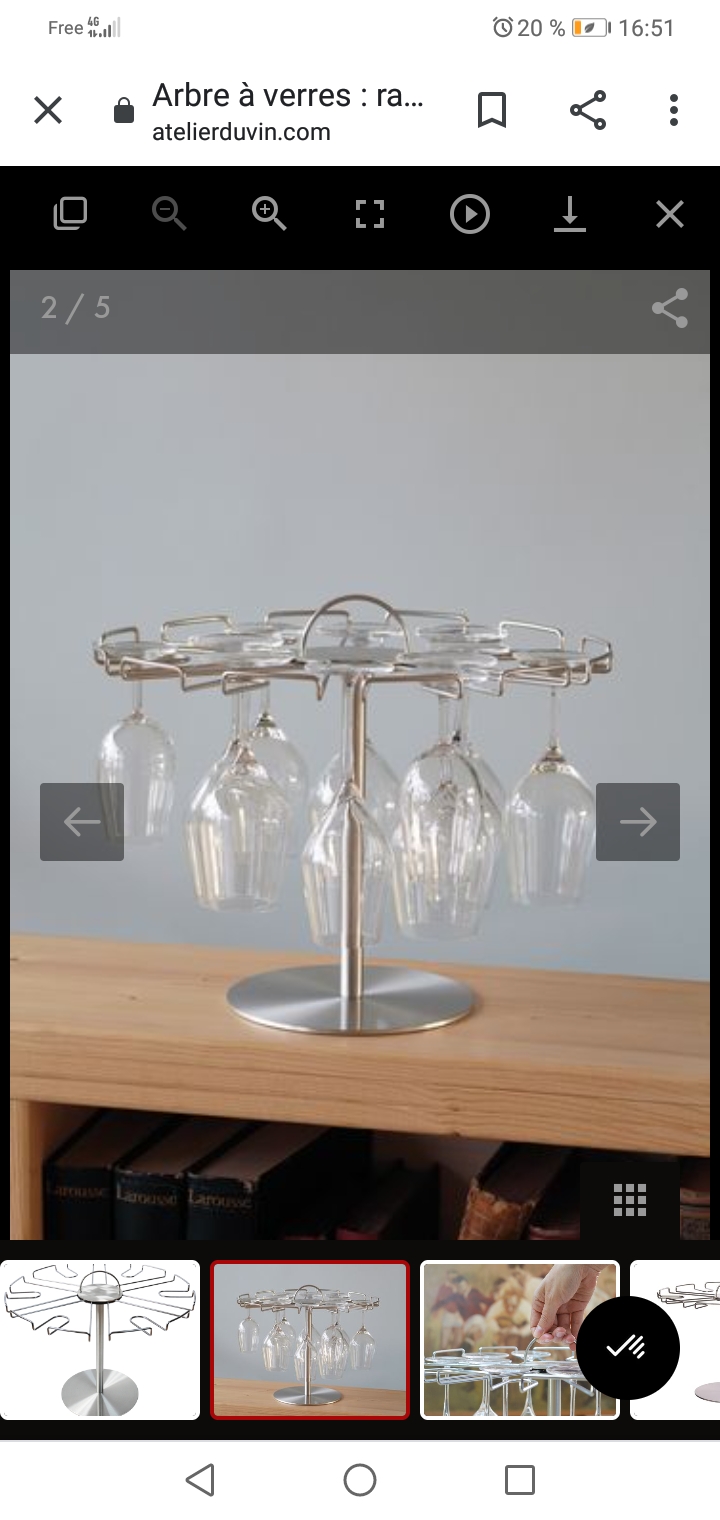Open the copy/multi-window gallery icon
The height and width of the screenshot is (1520, 720).
(70, 214)
